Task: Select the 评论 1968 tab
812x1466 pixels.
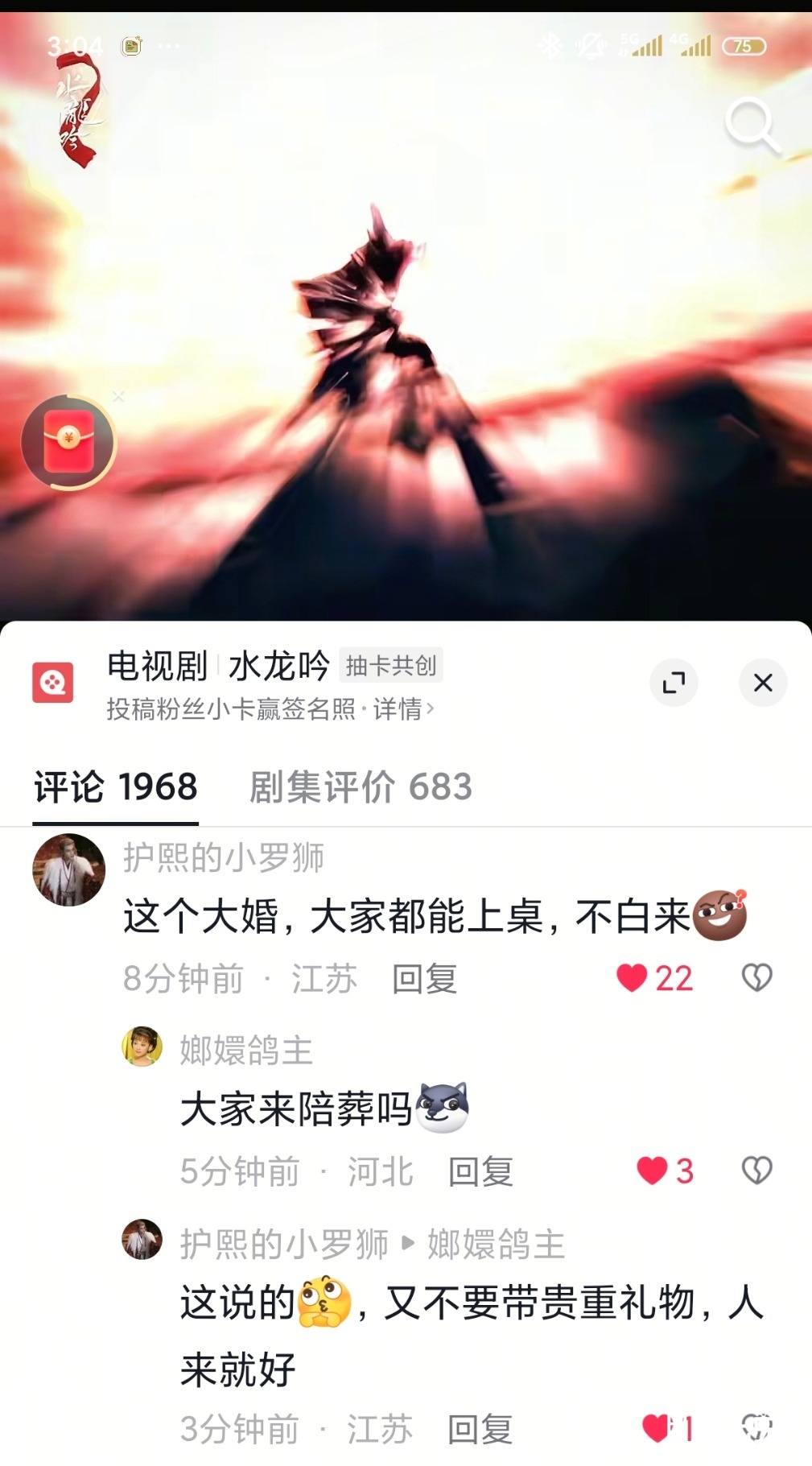Action: 115,787
